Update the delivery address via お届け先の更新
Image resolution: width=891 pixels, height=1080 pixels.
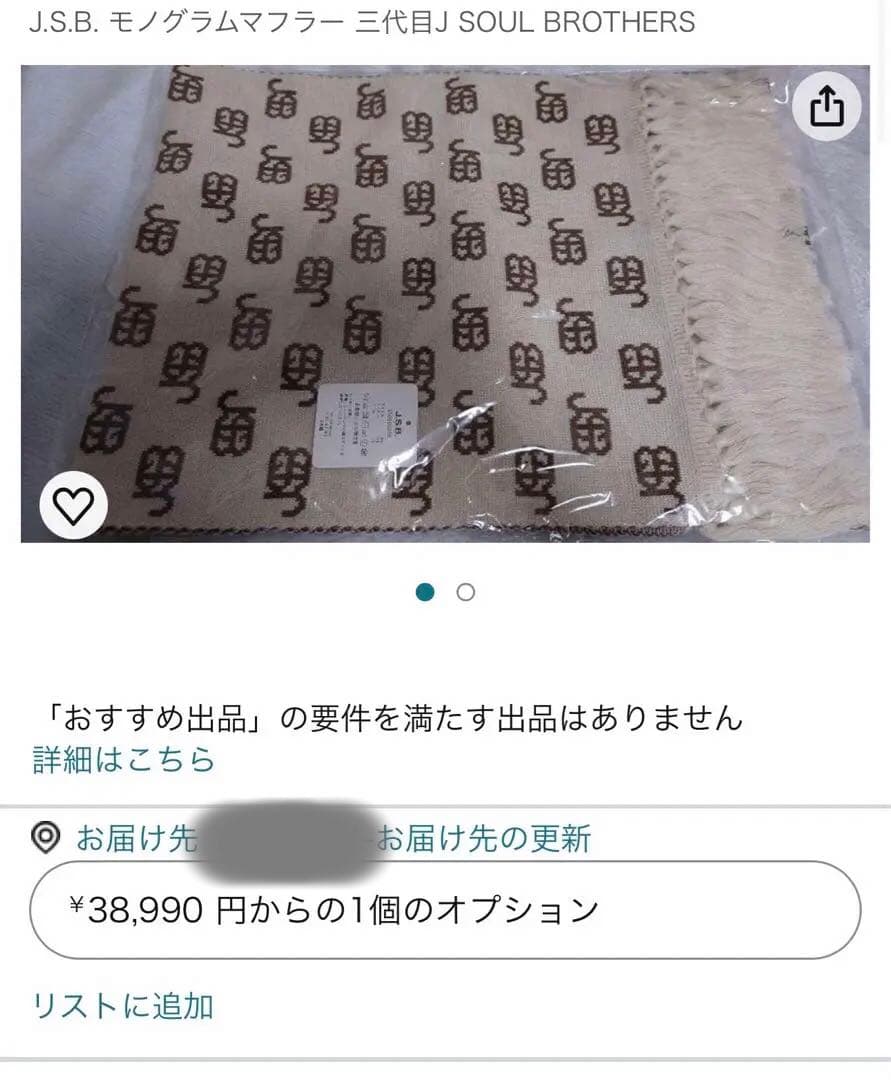tap(484, 838)
